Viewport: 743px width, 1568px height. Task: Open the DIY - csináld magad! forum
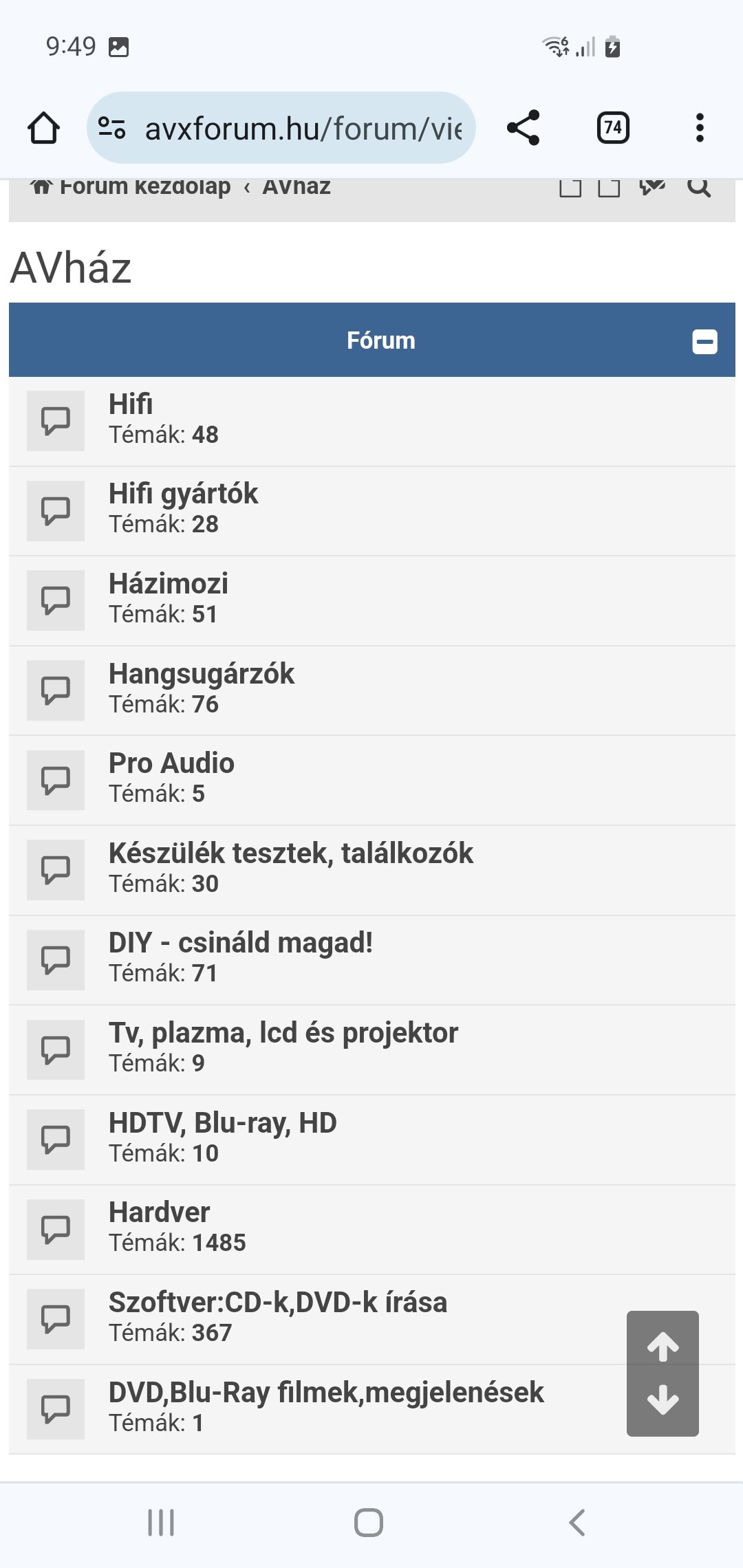tap(241, 943)
